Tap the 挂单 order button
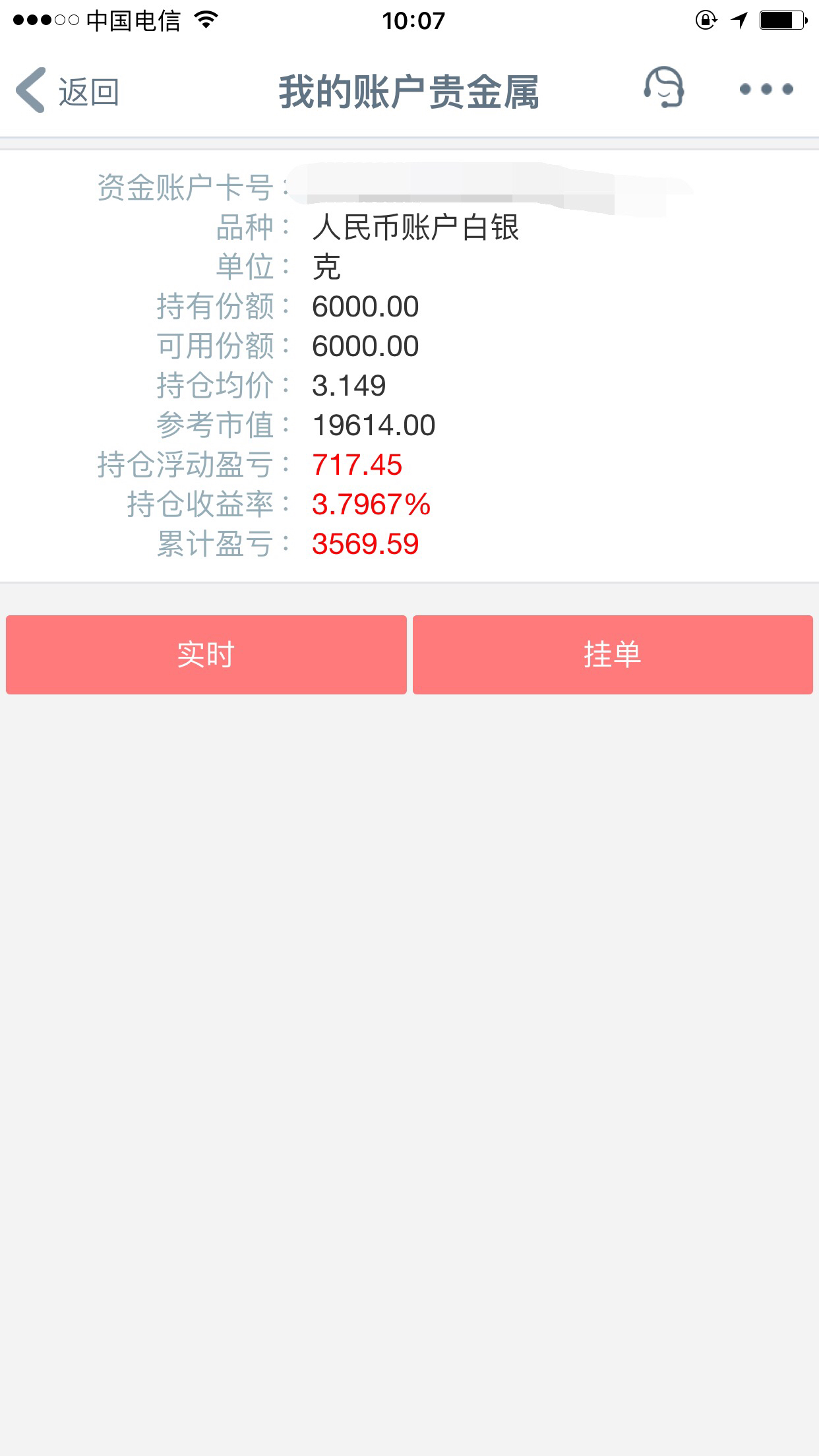Image resolution: width=819 pixels, height=1456 pixels. pyautogui.click(x=613, y=654)
